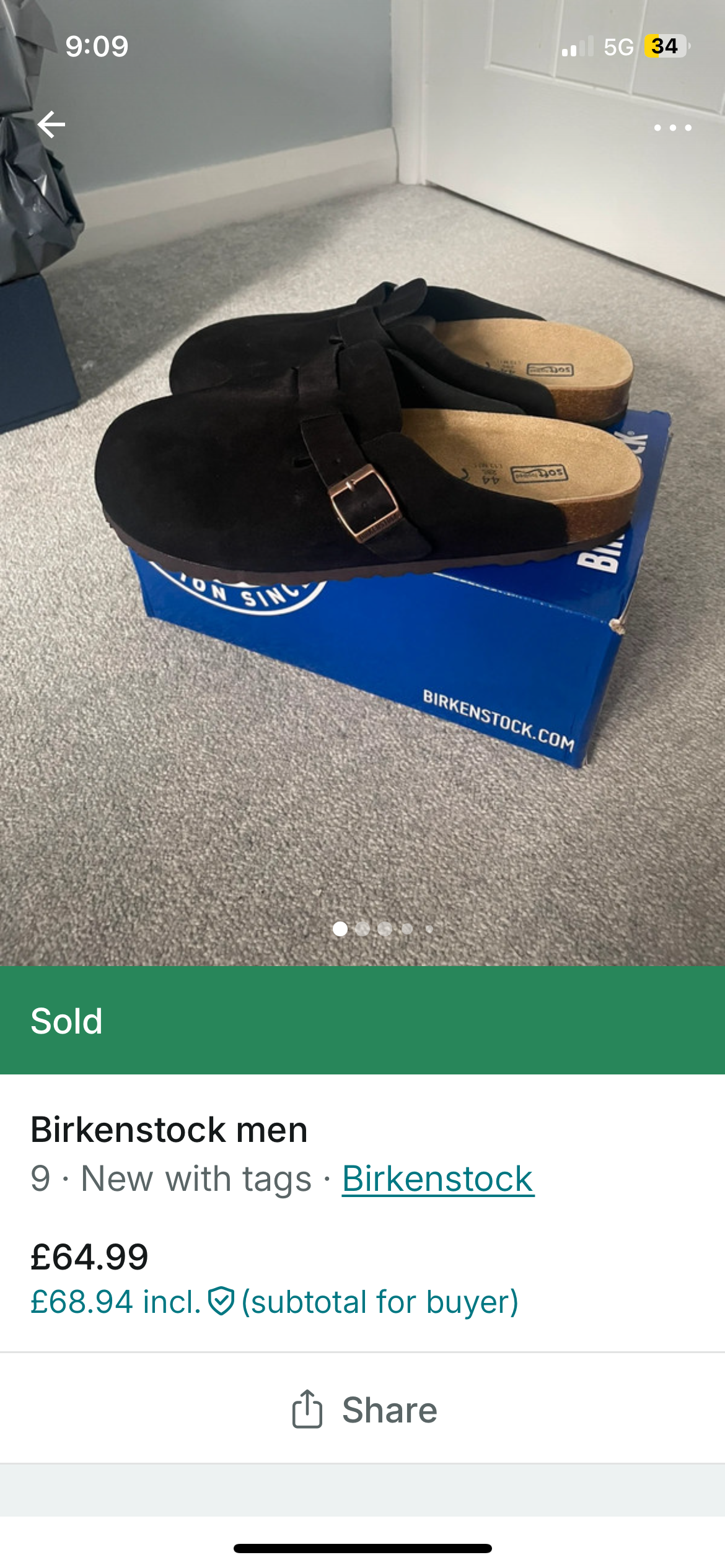Open the clog product photo fullscreen
This screenshot has height=1568, width=725.
click(362, 495)
